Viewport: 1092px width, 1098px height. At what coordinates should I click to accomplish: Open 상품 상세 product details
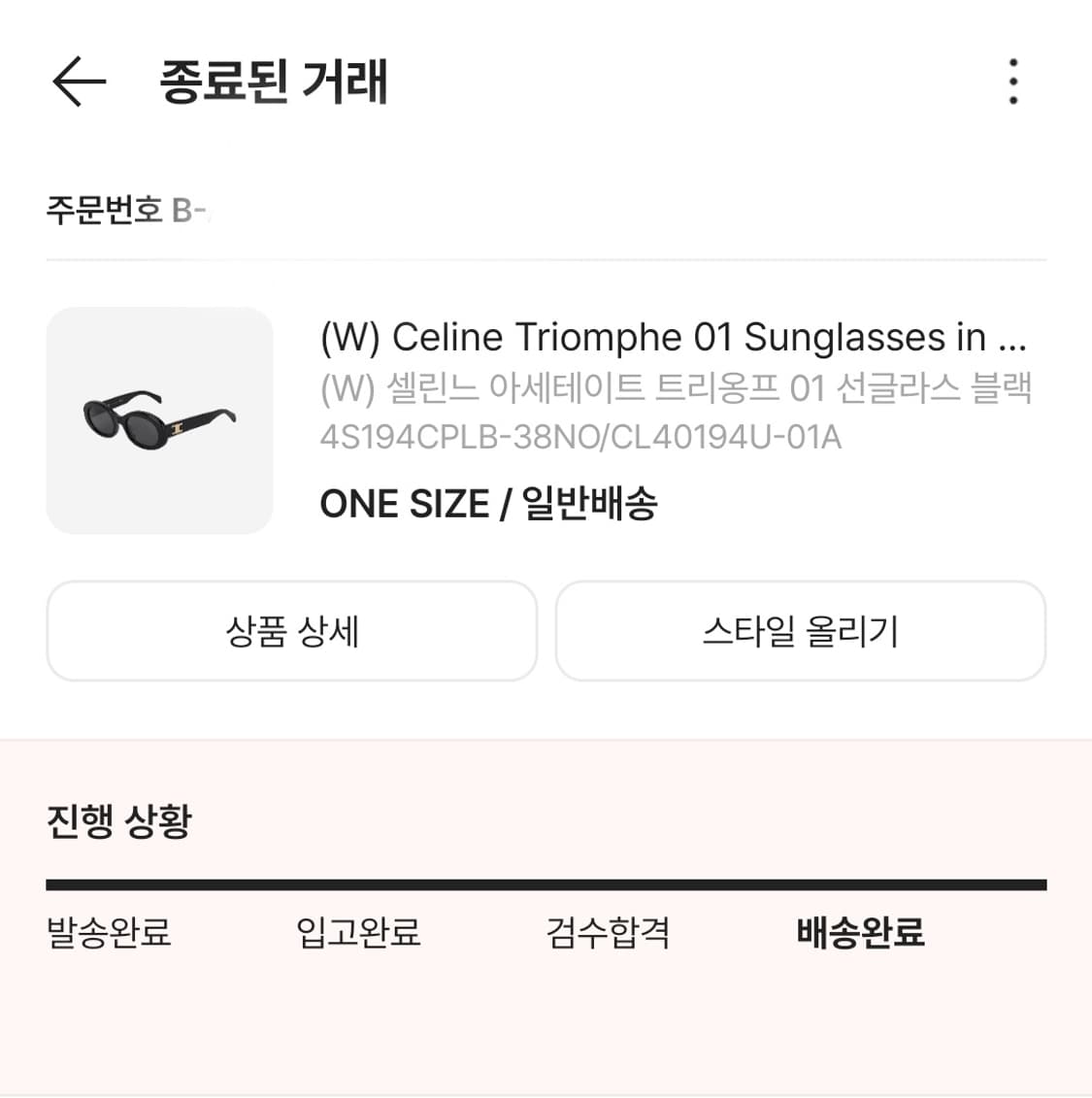(x=291, y=631)
